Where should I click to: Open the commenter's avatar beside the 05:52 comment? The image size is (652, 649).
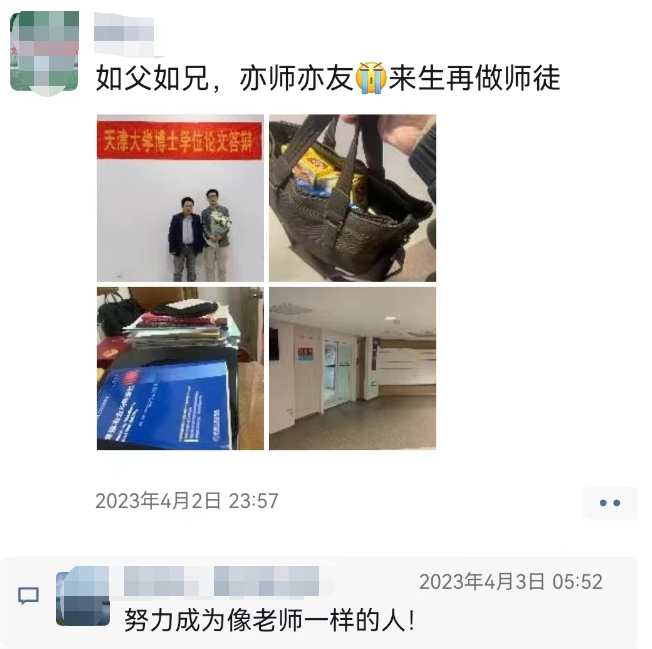(x=83, y=596)
